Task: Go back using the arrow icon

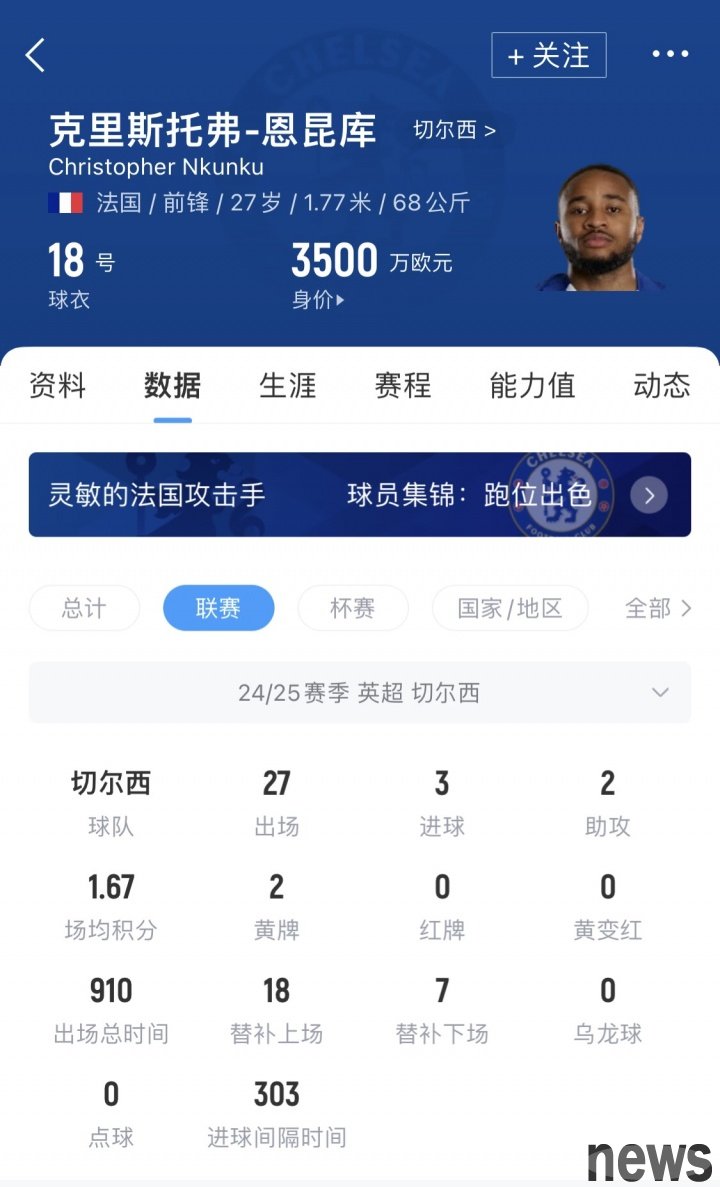Action: point(36,55)
